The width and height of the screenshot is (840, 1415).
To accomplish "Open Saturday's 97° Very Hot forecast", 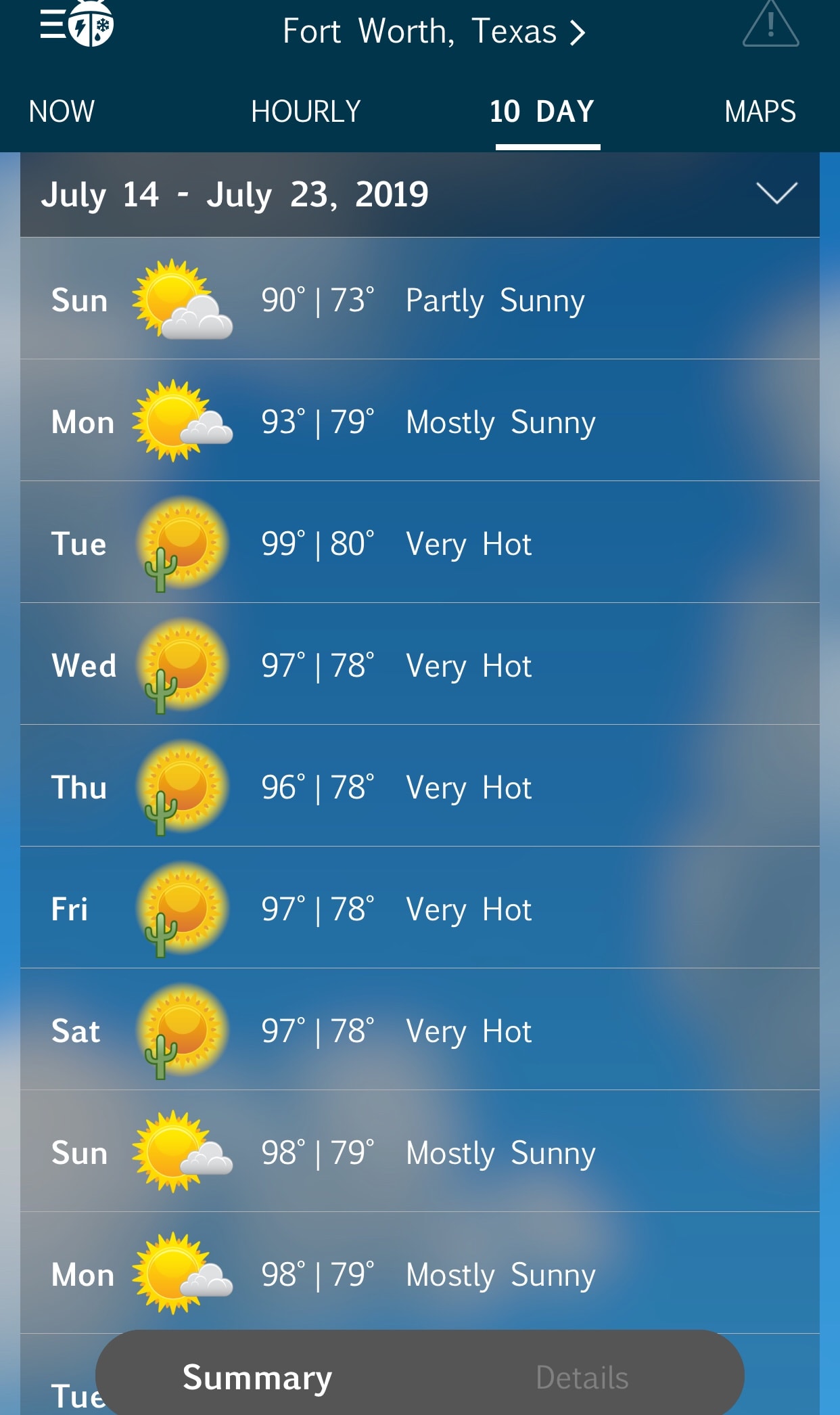I will (419, 1030).
